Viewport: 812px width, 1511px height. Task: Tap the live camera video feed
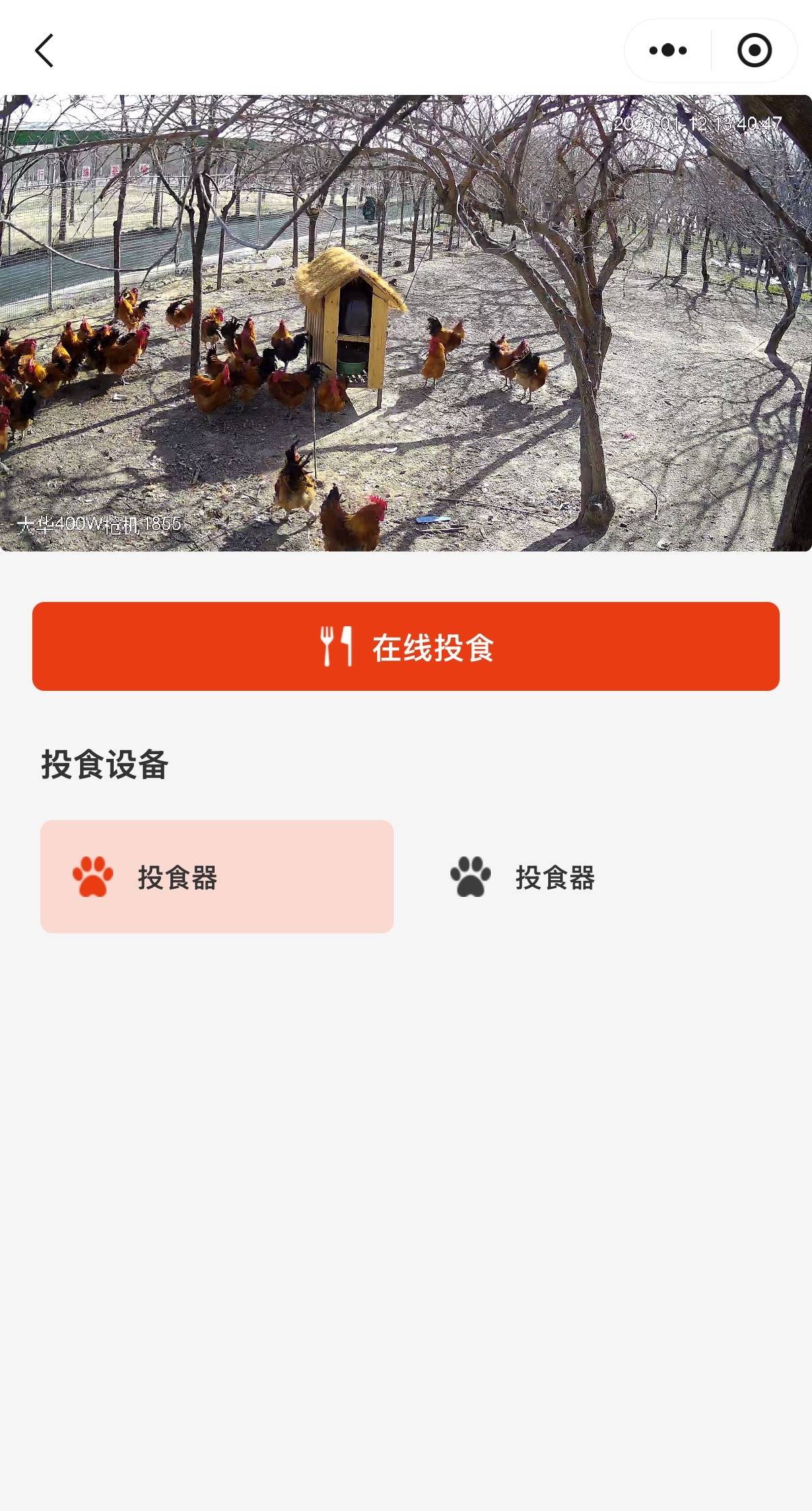(x=406, y=323)
